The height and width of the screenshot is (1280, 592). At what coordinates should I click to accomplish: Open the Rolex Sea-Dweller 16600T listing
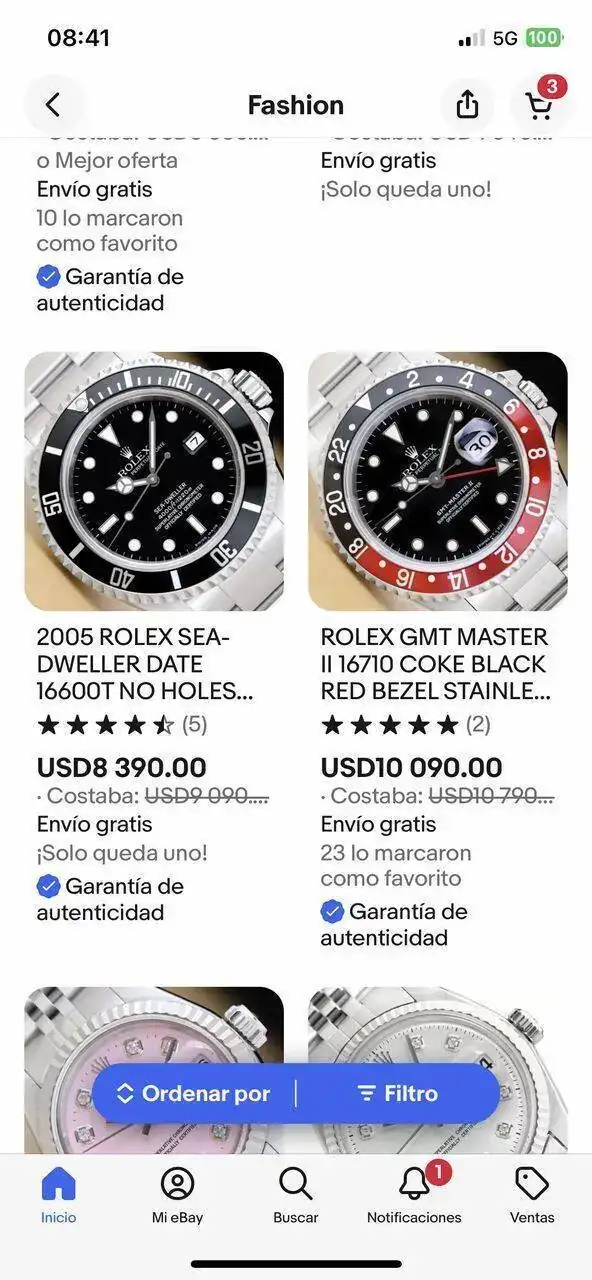pyautogui.click(x=154, y=481)
